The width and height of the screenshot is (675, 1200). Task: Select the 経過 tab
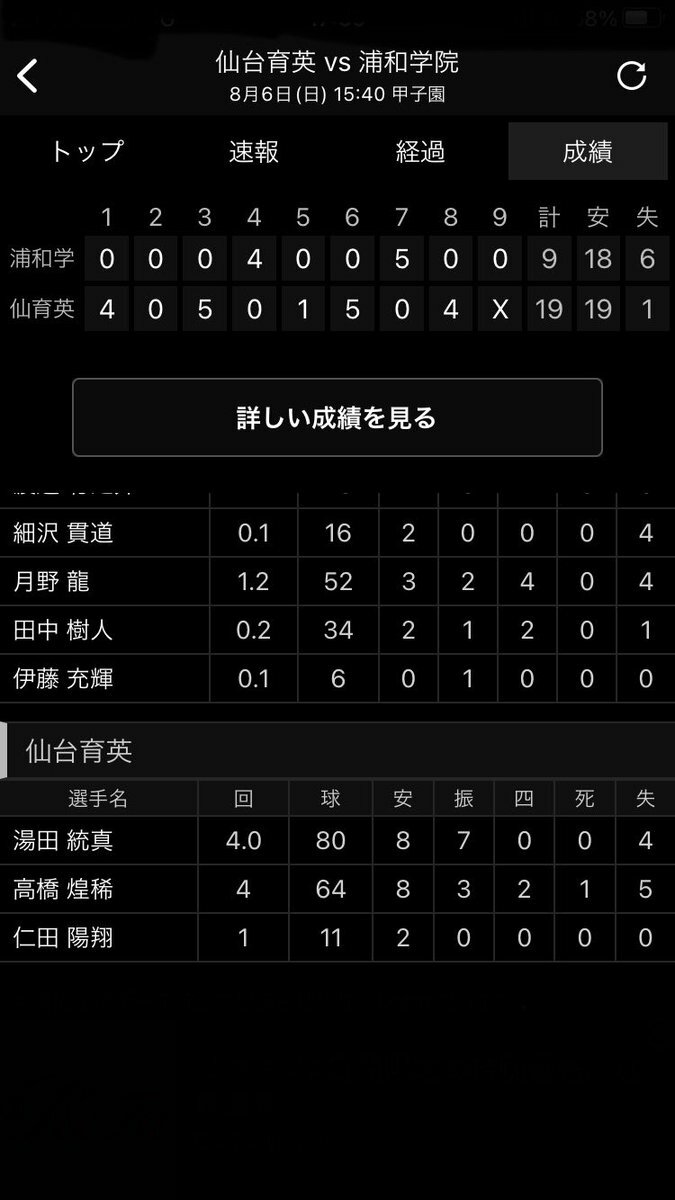(x=420, y=152)
